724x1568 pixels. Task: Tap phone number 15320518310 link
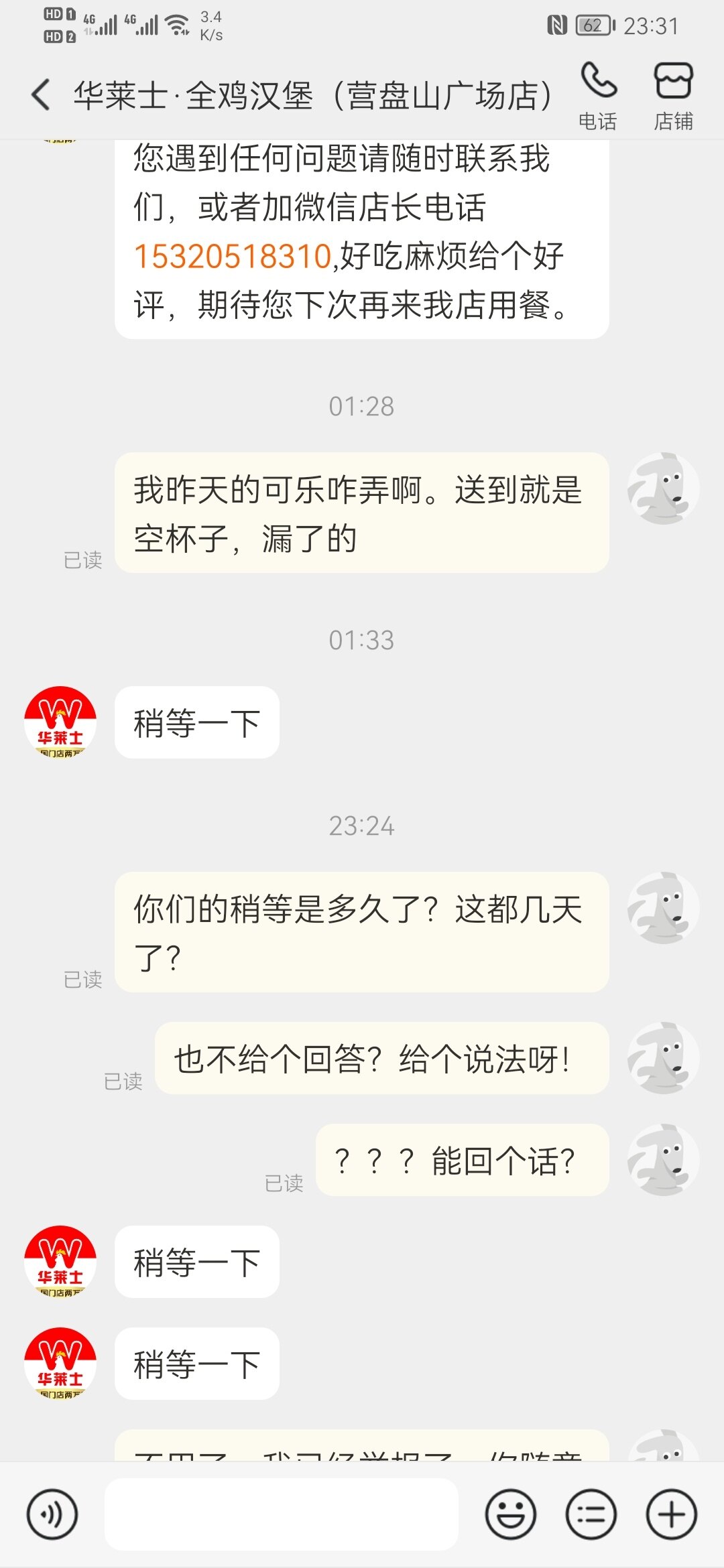233,257
